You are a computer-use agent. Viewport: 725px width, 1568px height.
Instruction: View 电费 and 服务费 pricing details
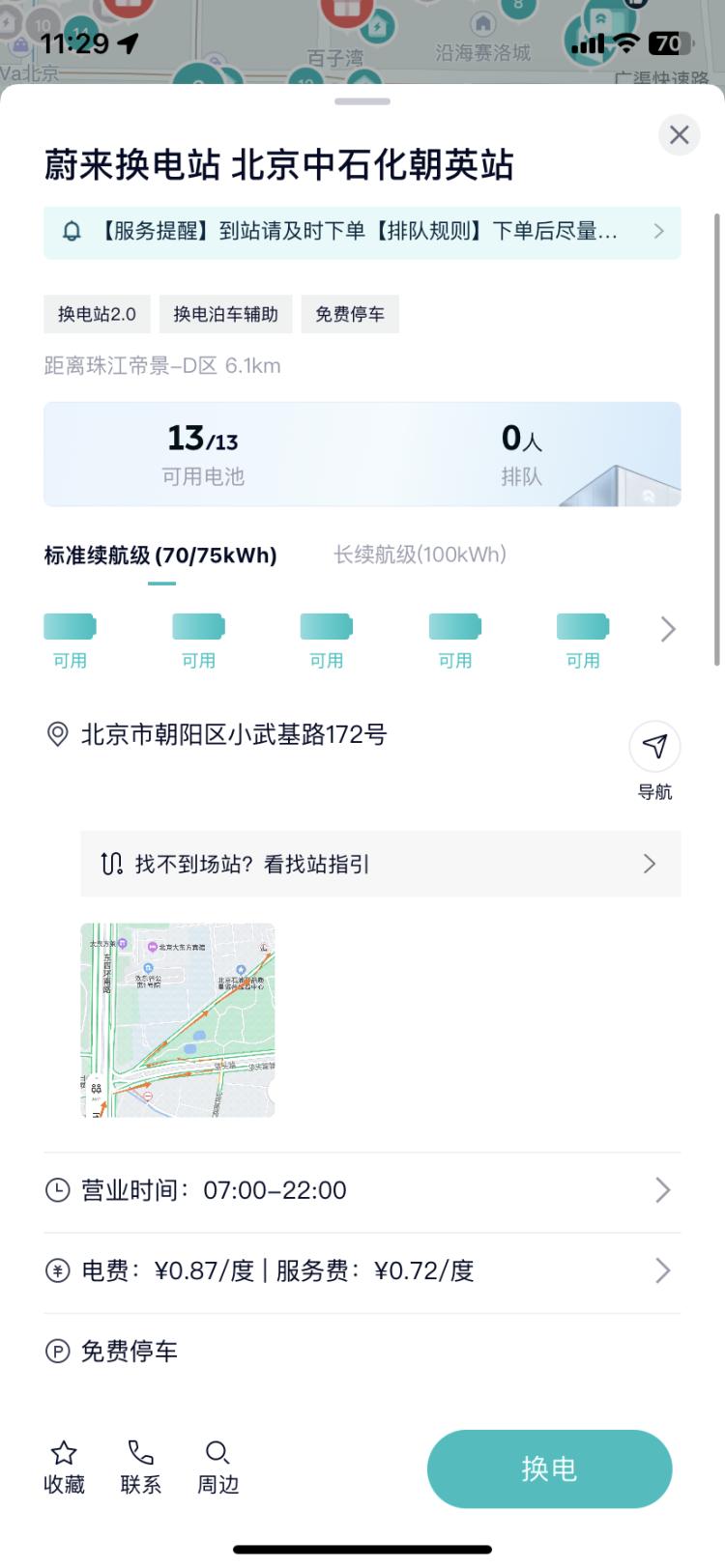point(362,1270)
